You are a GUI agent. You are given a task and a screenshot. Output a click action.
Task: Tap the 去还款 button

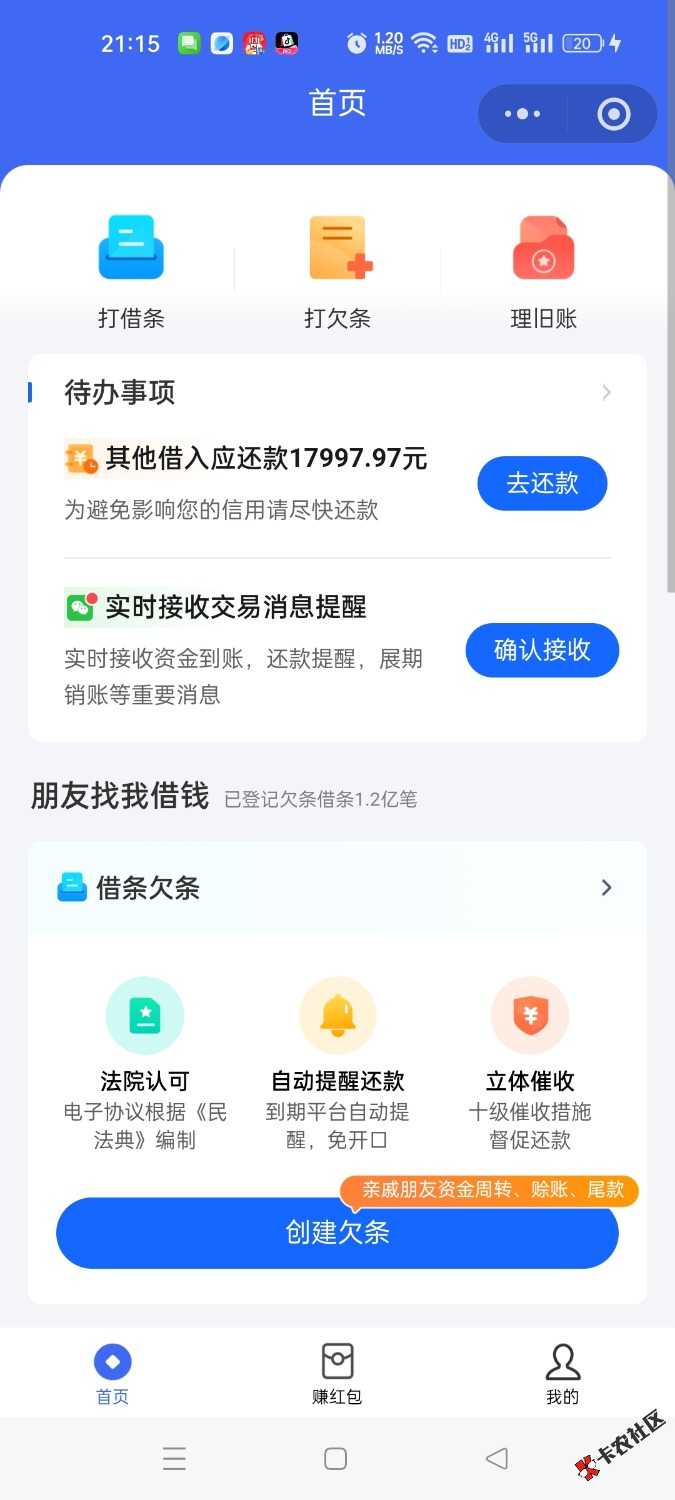tap(542, 484)
